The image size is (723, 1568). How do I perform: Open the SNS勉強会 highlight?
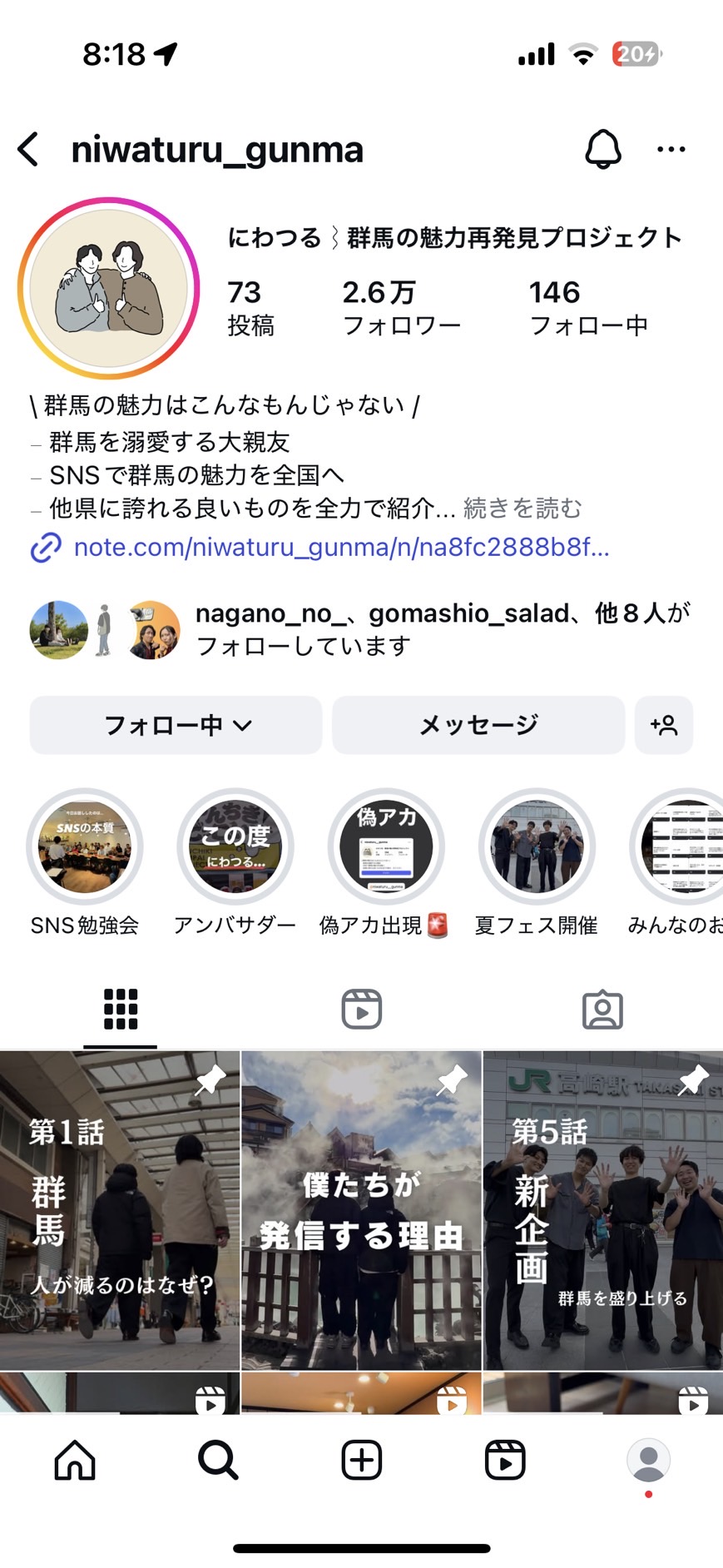85,847
